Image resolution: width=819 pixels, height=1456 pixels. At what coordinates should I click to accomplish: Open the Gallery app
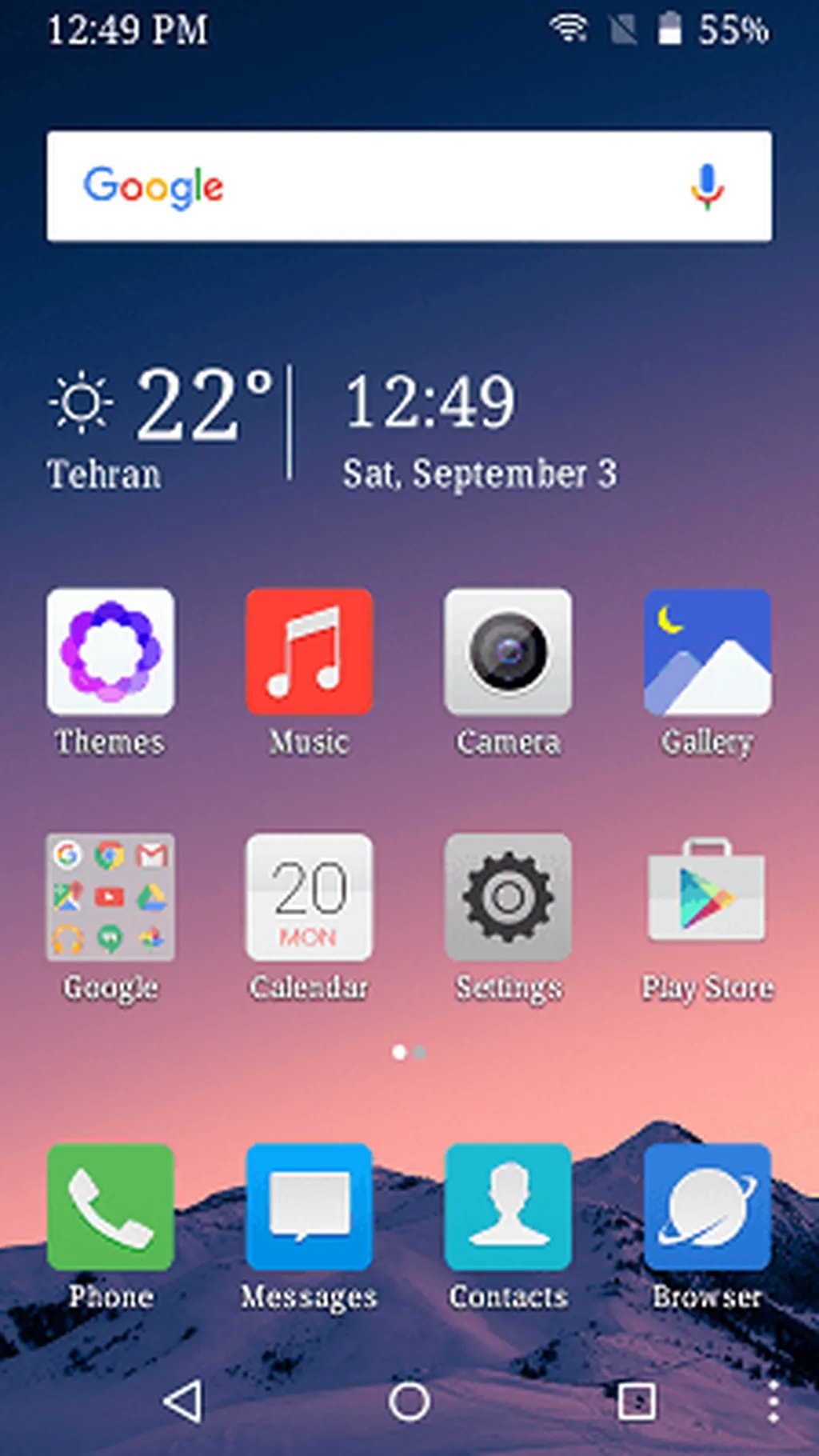[707, 652]
